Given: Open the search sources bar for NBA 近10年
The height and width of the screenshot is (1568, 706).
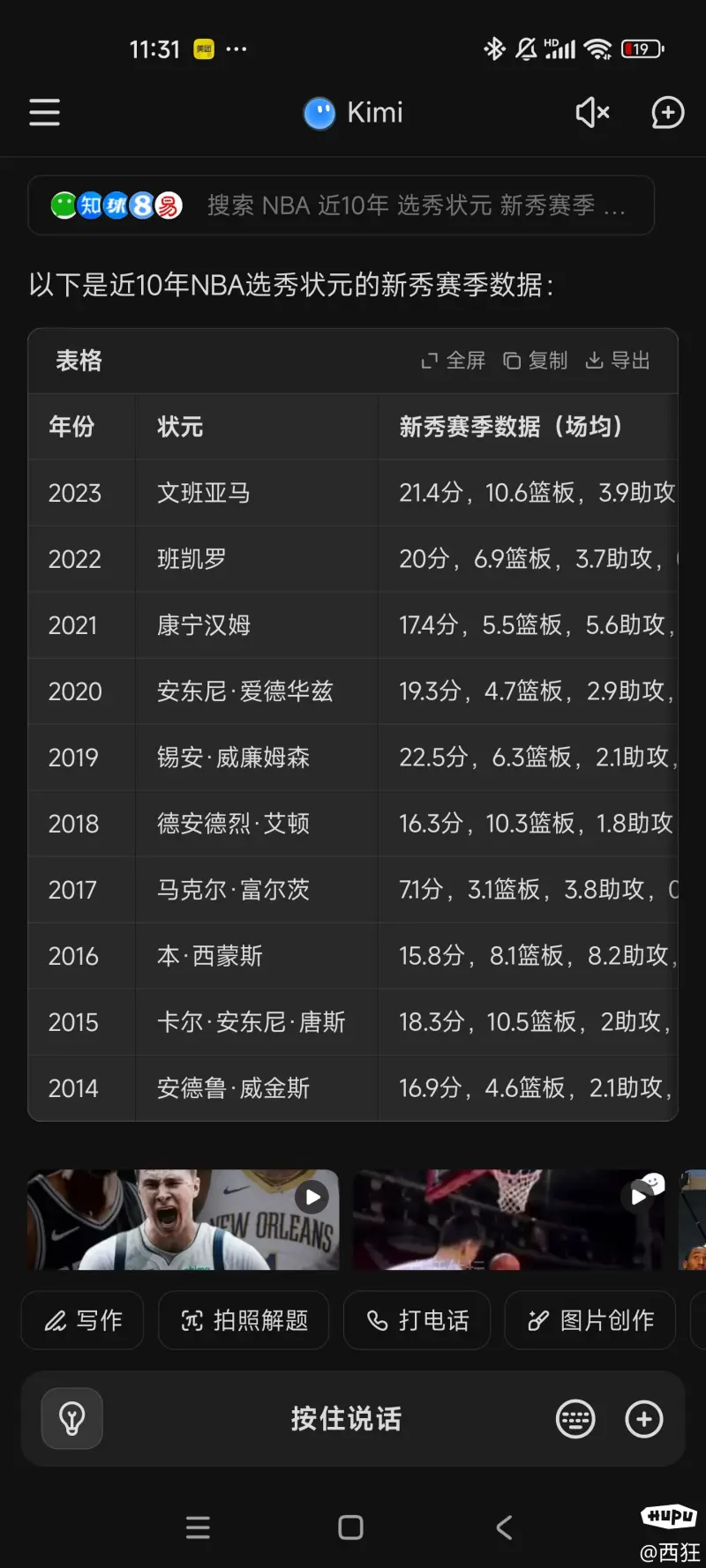Looking at the screenshot, I should pos(341,205).
